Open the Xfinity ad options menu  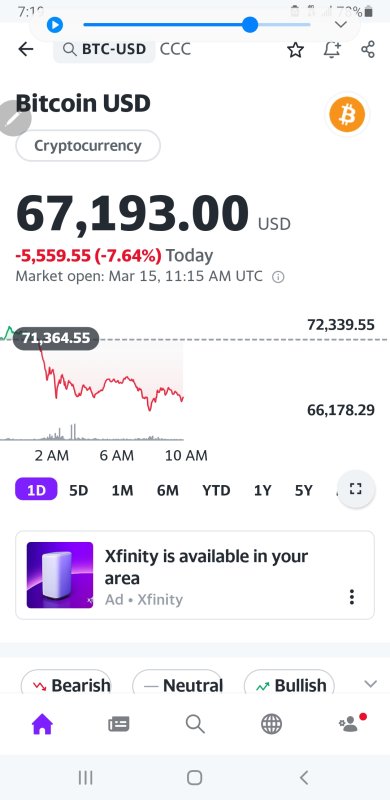coord(352,596)
